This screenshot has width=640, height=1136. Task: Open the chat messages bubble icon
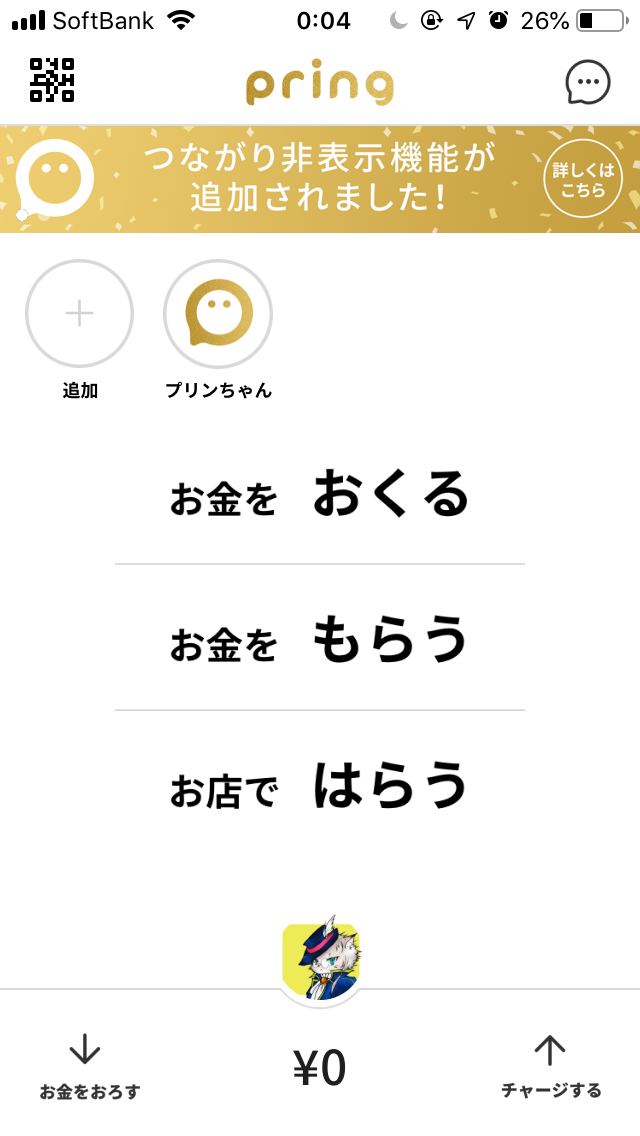(587, 82)
